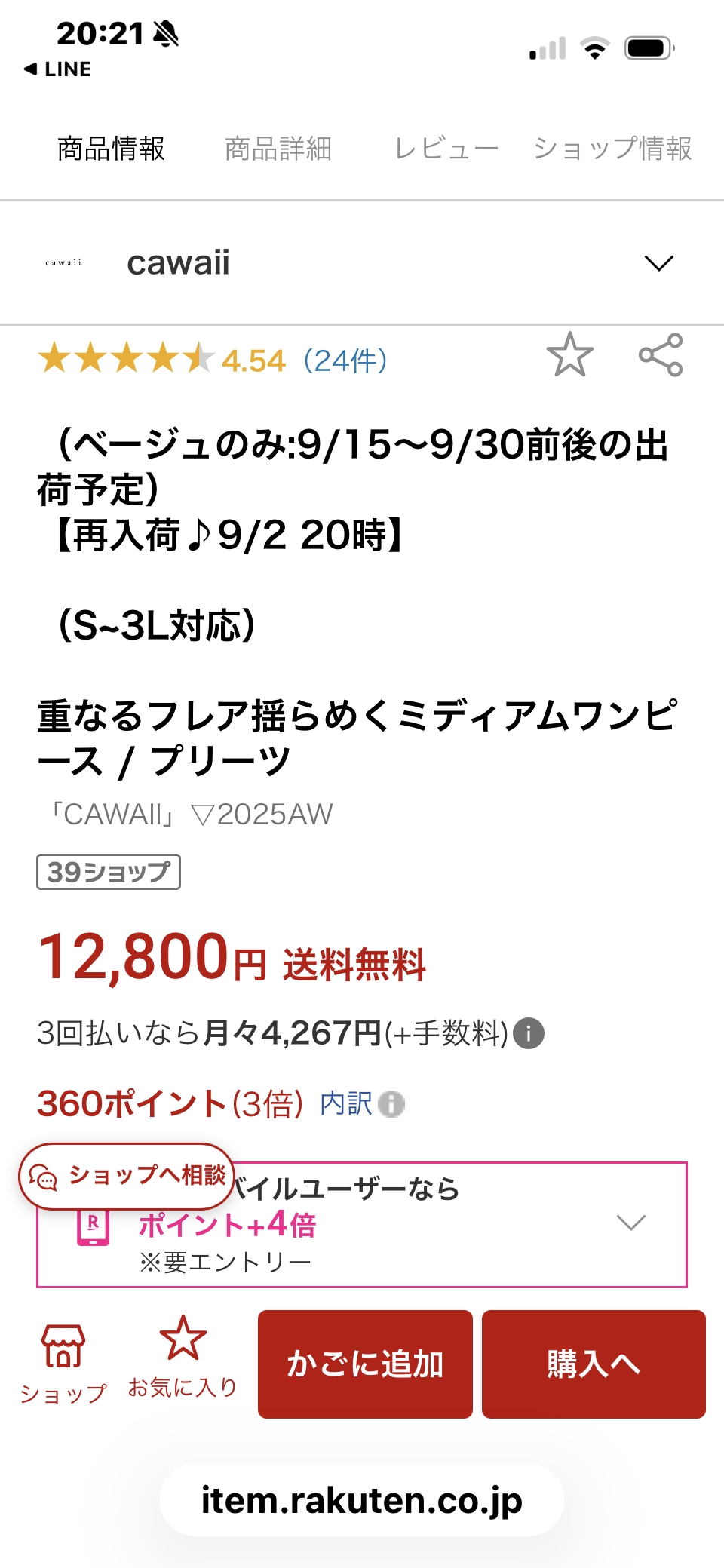Open the ショップ store page
Image resolution: width=724 pixels, height=1568 pixels.
pyautogui.click(x=63, y=1364)
